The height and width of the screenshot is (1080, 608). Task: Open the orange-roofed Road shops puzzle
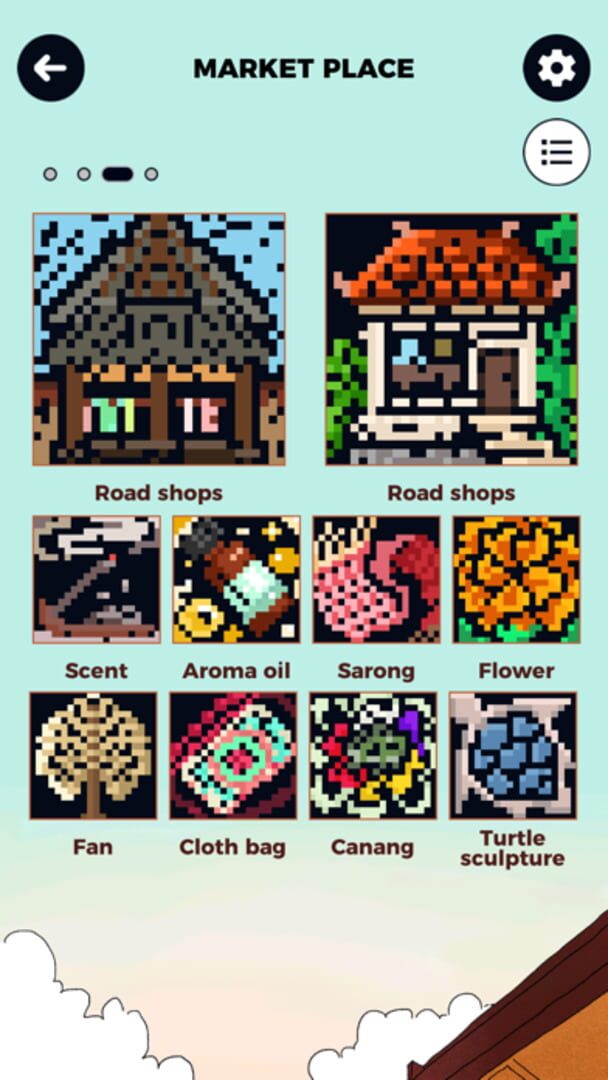click(451, 339)
